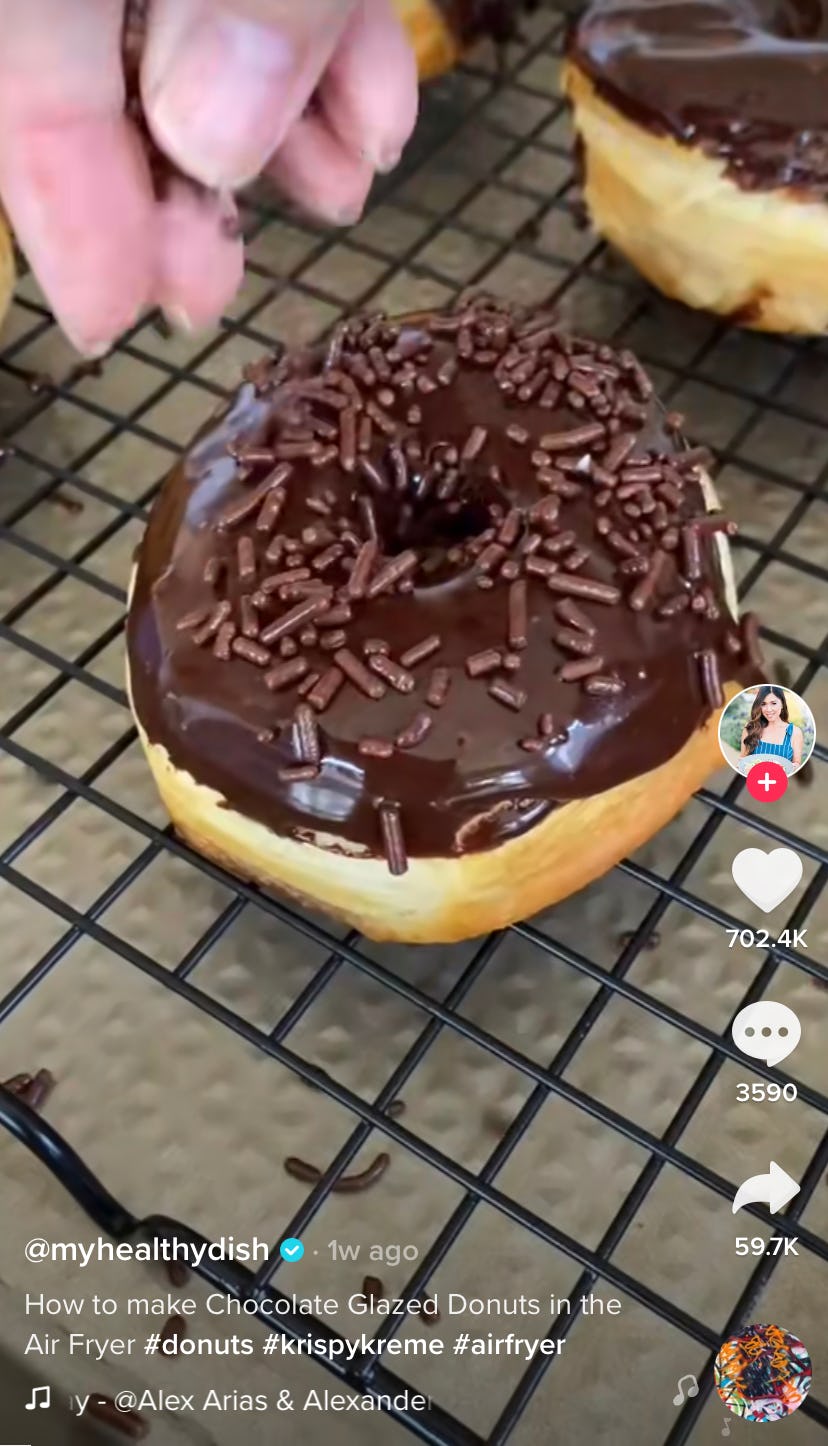The height and width of the screenshot is (1446, 828).
Task: Open the spinning sound disc
Action: (764, 1373)
